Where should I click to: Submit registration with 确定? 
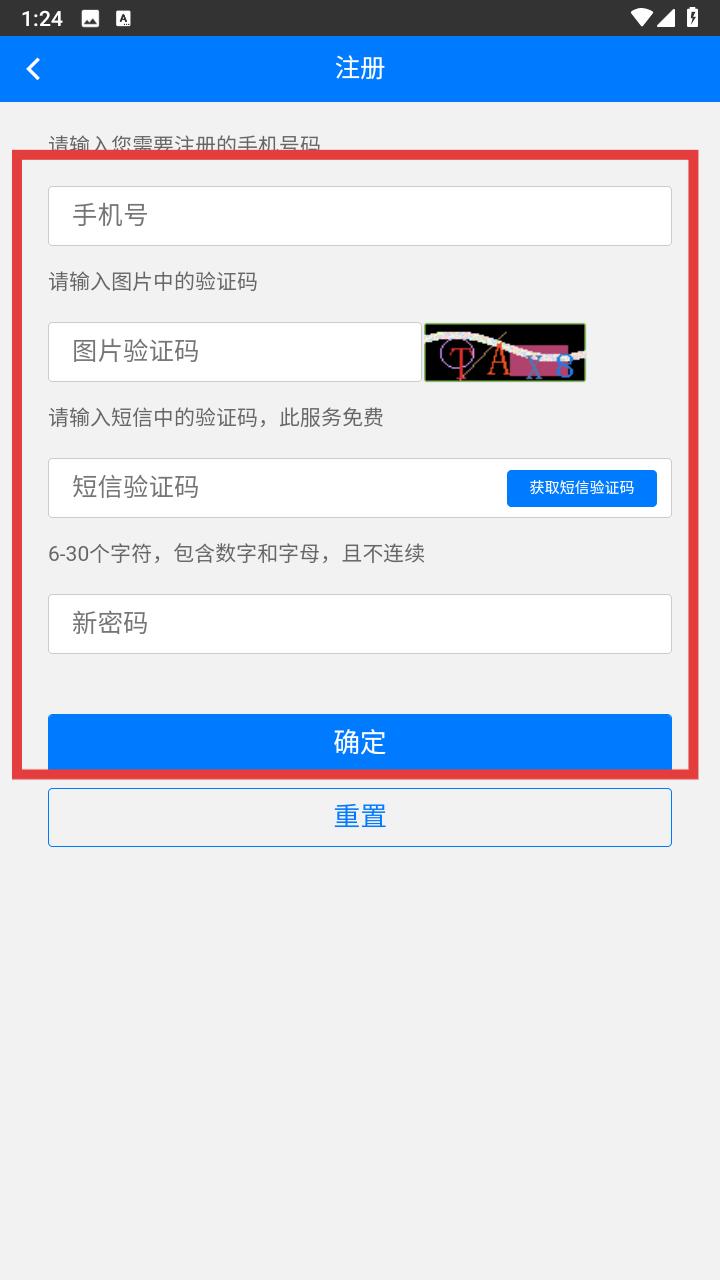pos(359,742)
